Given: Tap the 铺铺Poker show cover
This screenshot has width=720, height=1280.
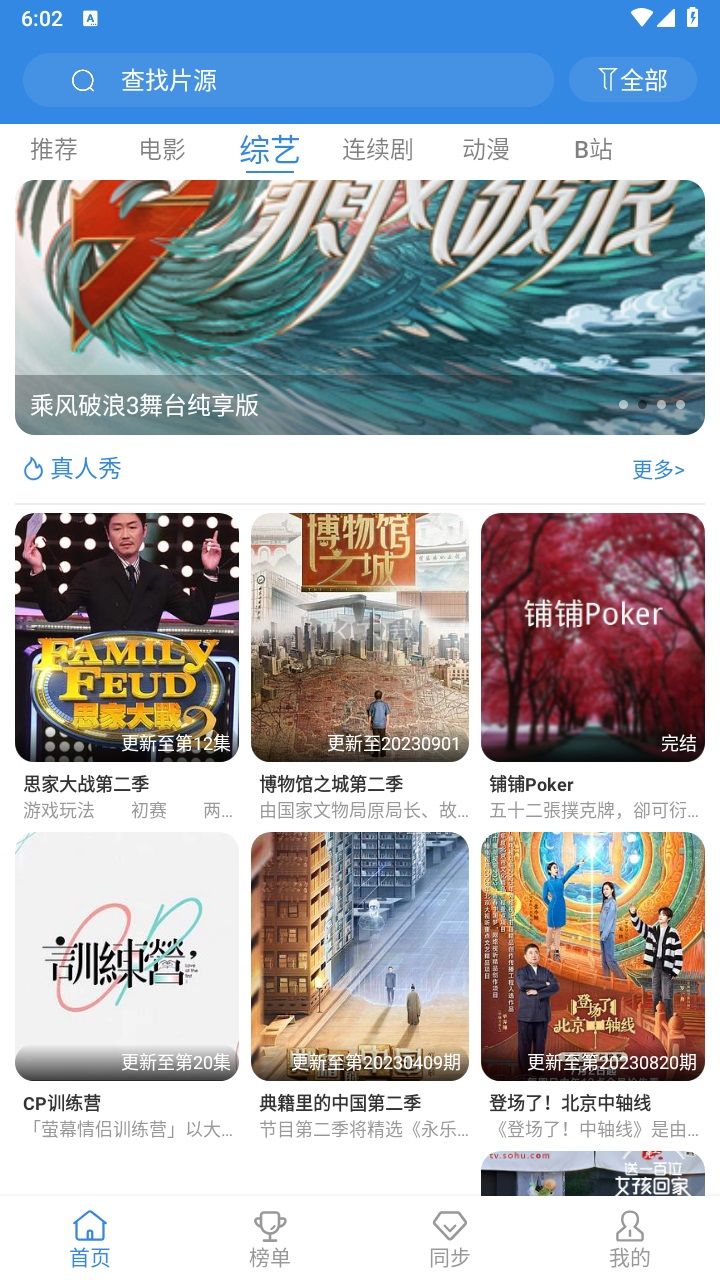Looking at the screenshot, I should [592, 635].
